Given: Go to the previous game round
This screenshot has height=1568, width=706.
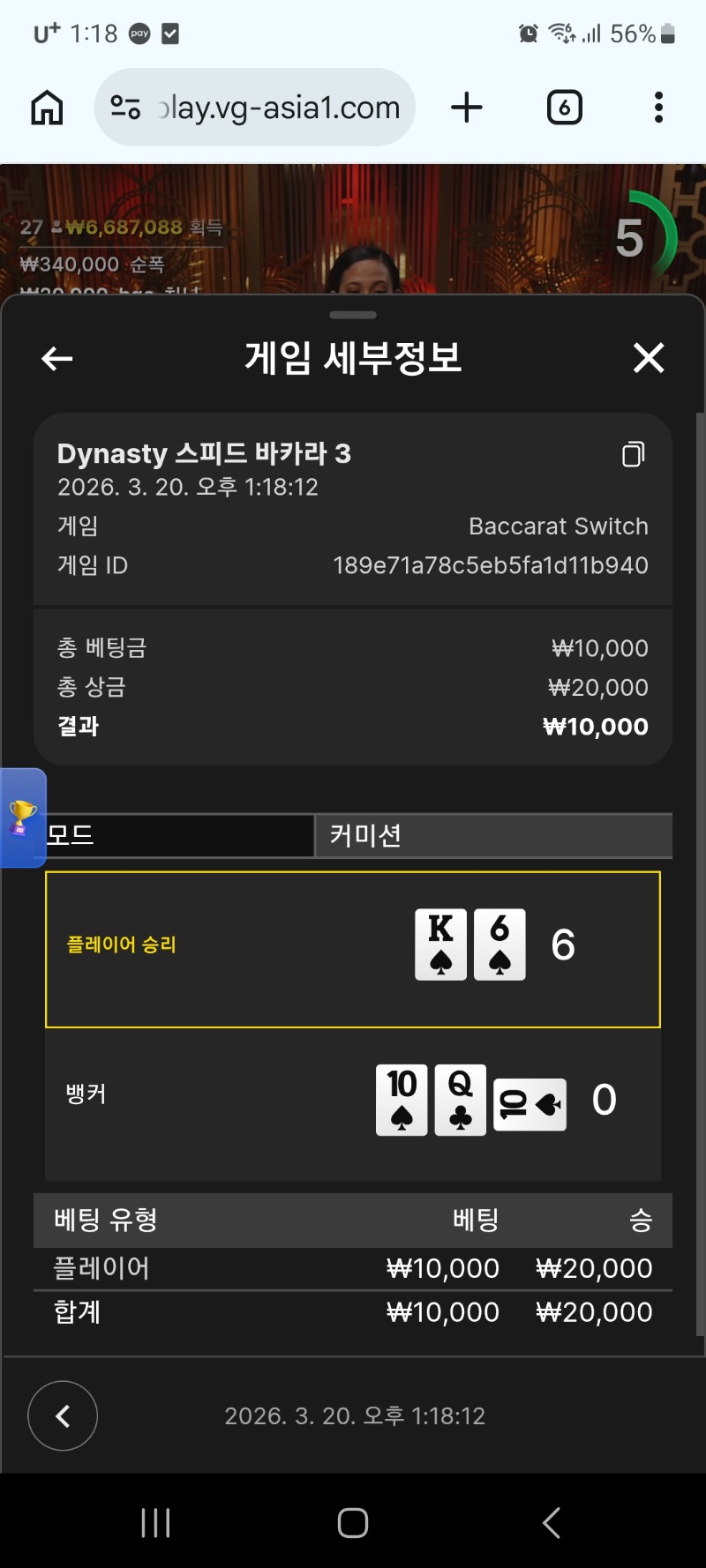Looking at the screenshot, I should pos(63,1415).
